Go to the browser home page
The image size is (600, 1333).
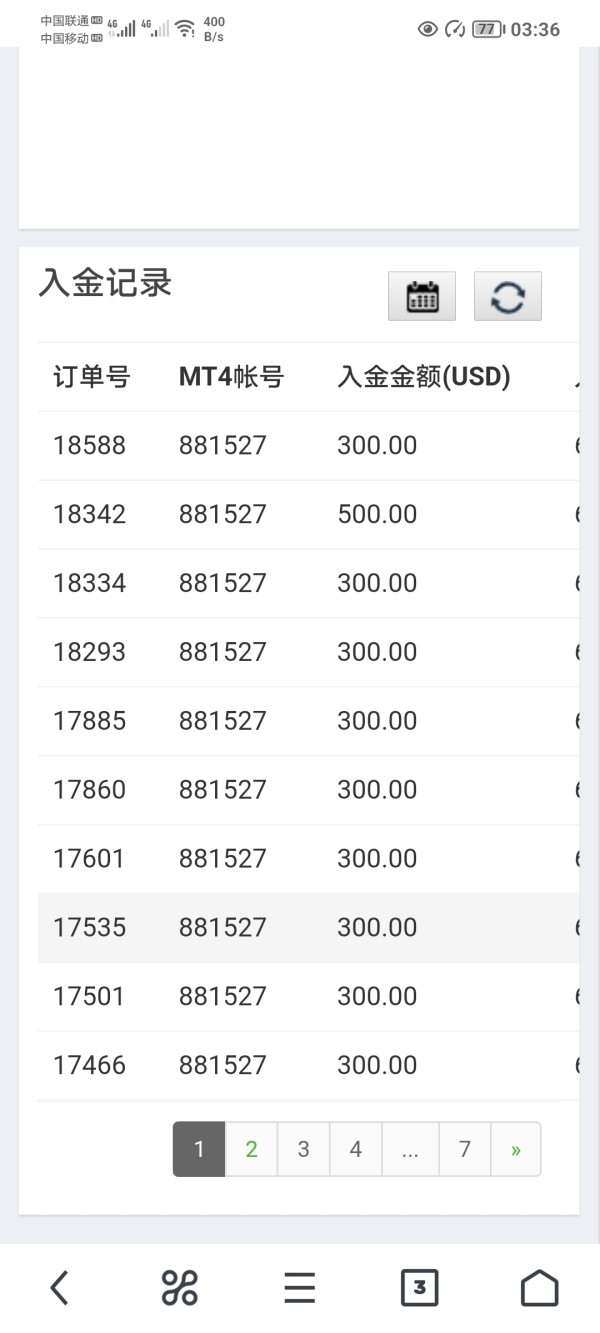pos(540,1288)
